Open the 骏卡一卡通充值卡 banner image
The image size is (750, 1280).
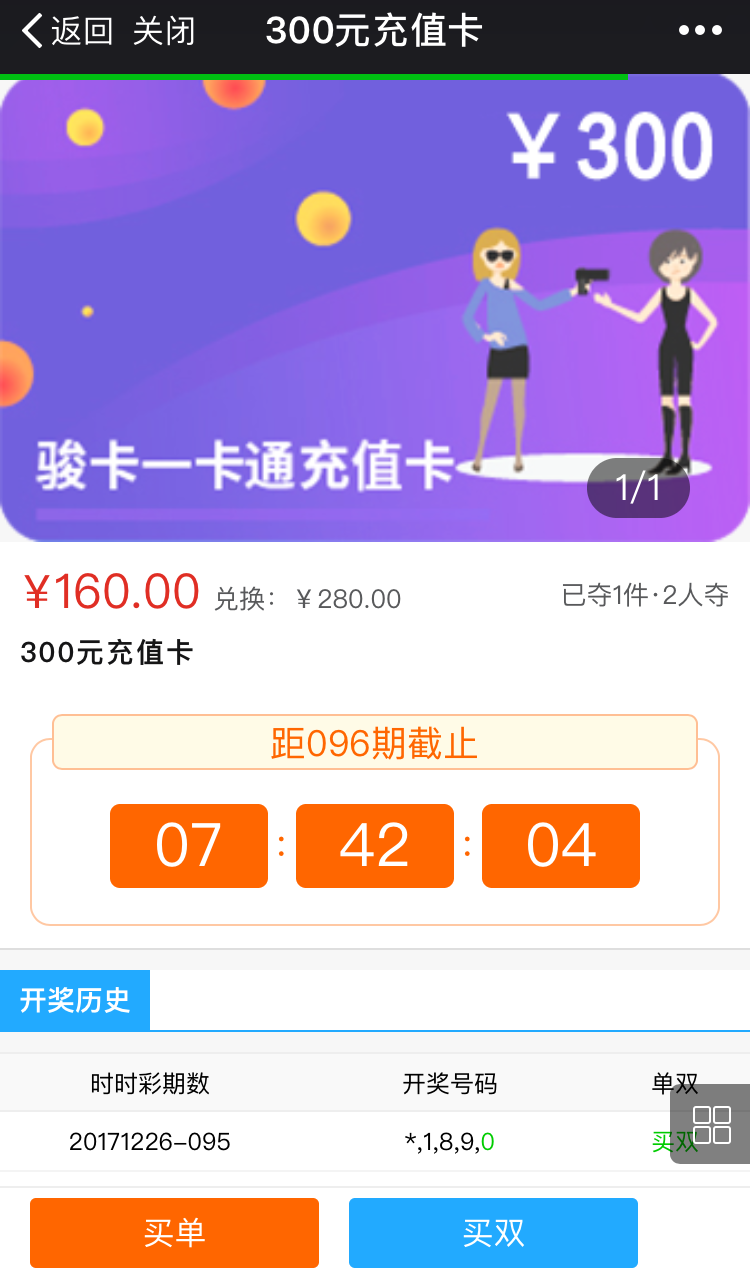374,310
